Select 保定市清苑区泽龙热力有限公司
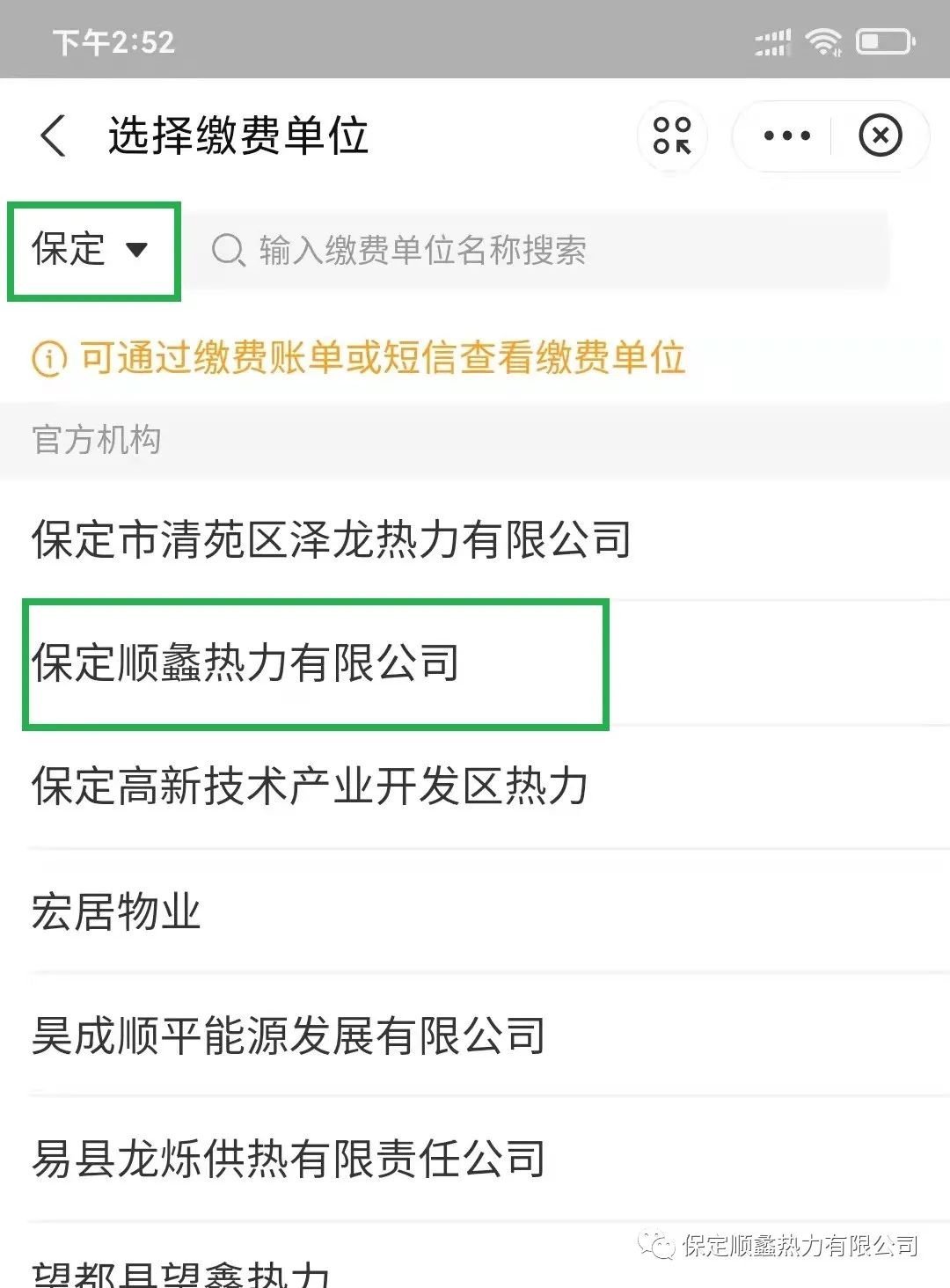Image resolution: width=950 pixels, height=1288 pixels. 332,539
